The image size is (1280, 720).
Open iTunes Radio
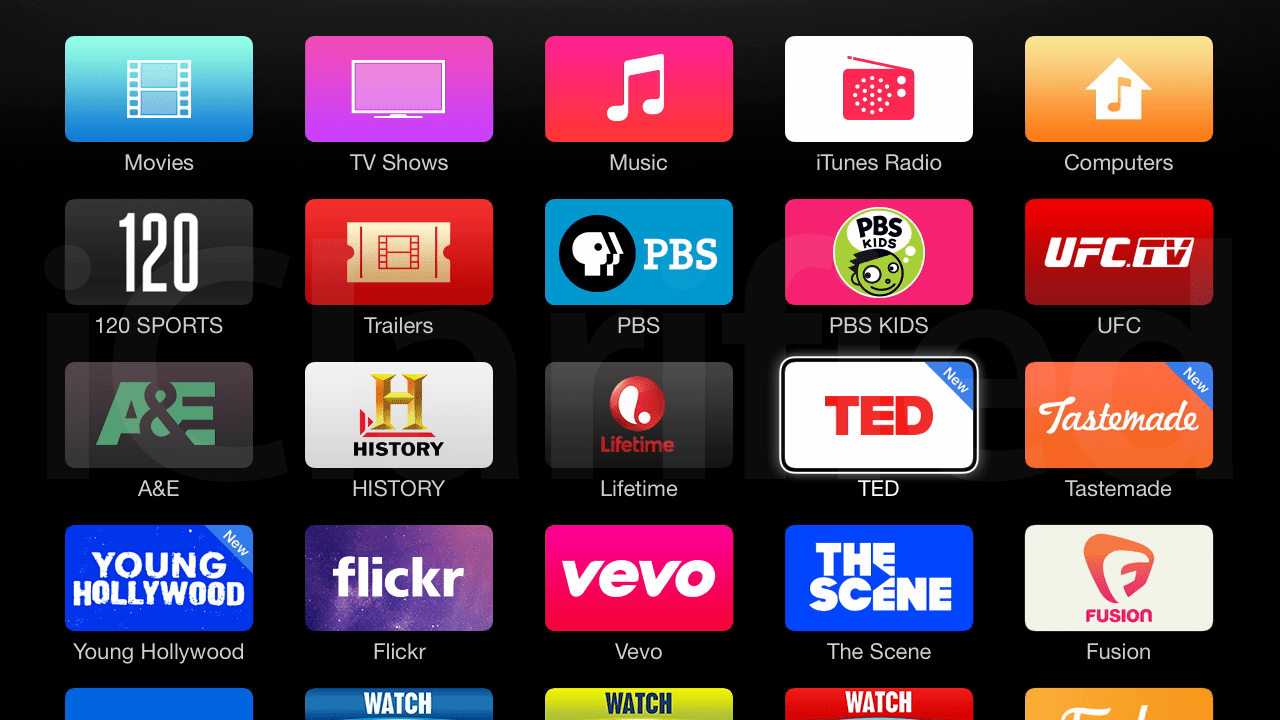879,89
